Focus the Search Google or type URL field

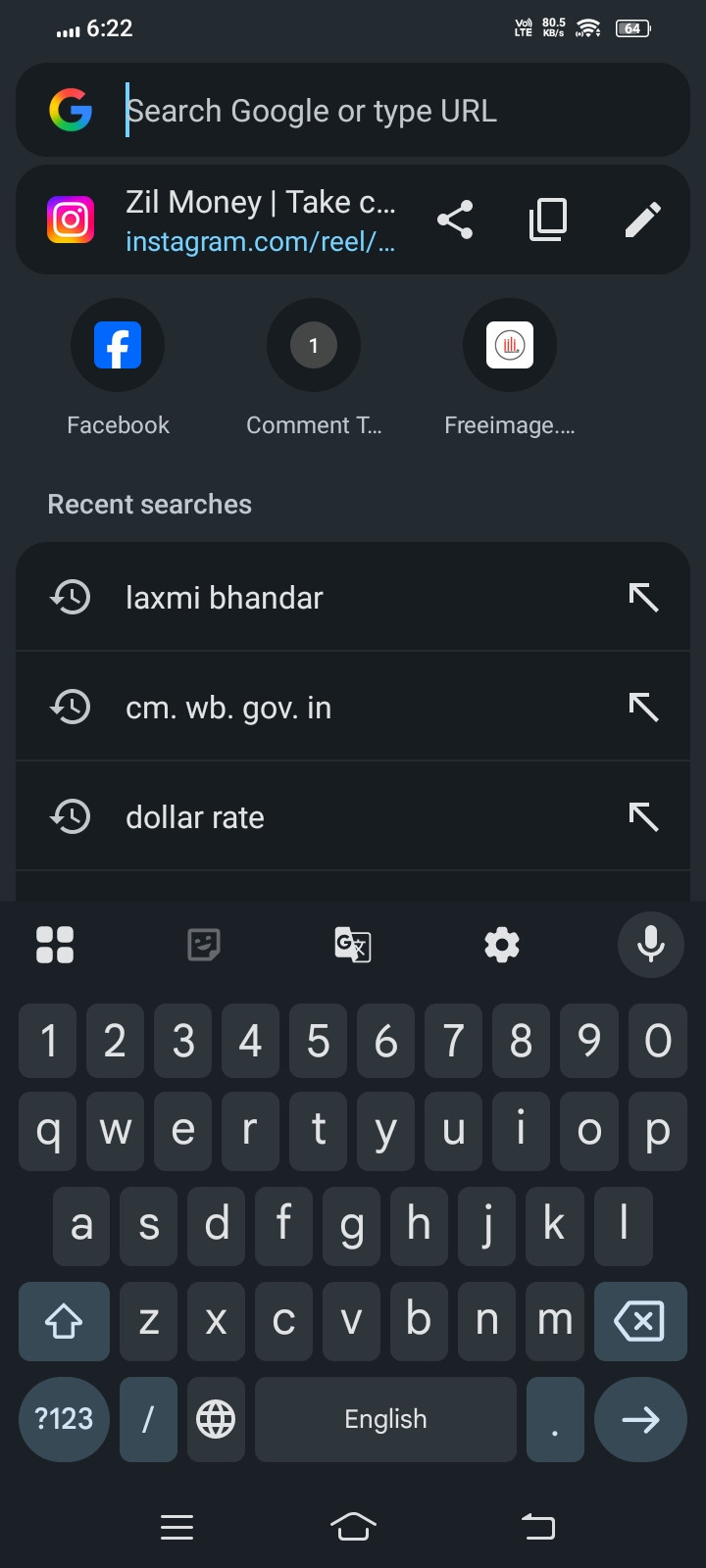(x=353, y=111)
